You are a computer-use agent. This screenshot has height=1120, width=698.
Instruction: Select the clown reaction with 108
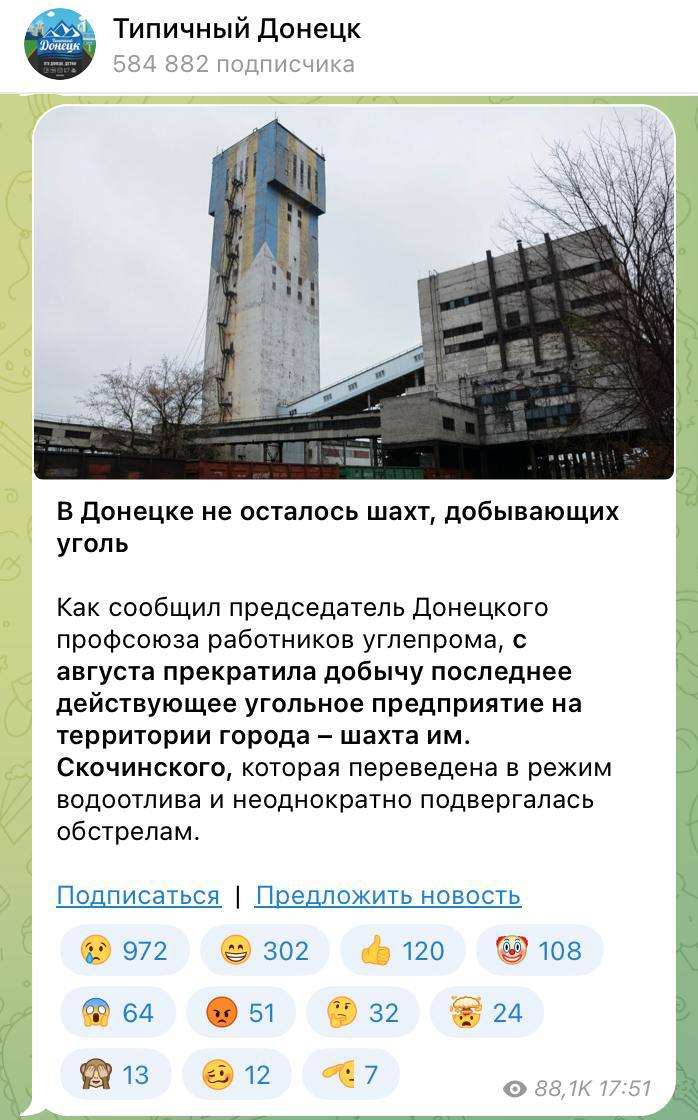pos(539,951)
